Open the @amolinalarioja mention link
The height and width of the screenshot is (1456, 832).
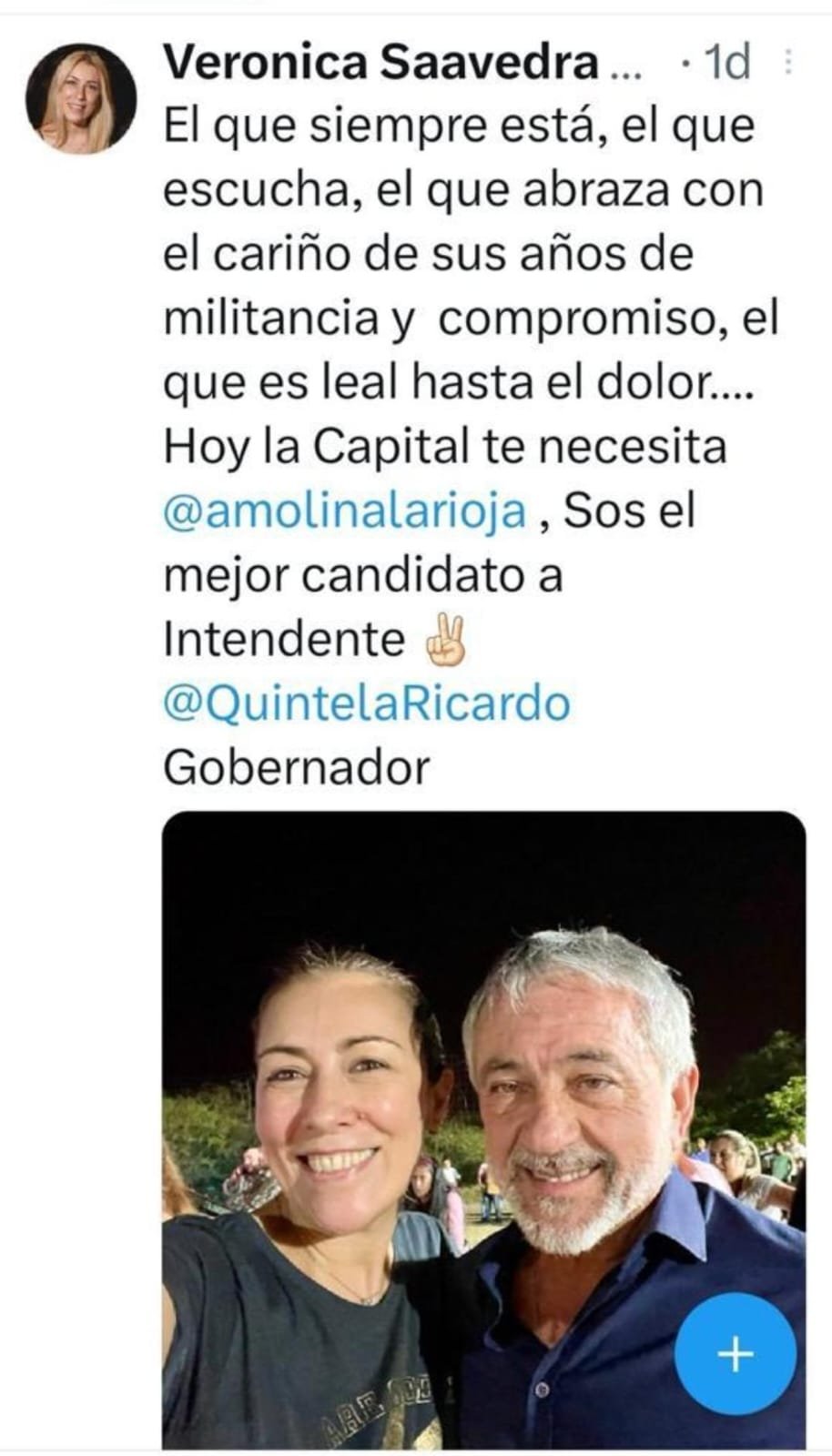[345, 511]
